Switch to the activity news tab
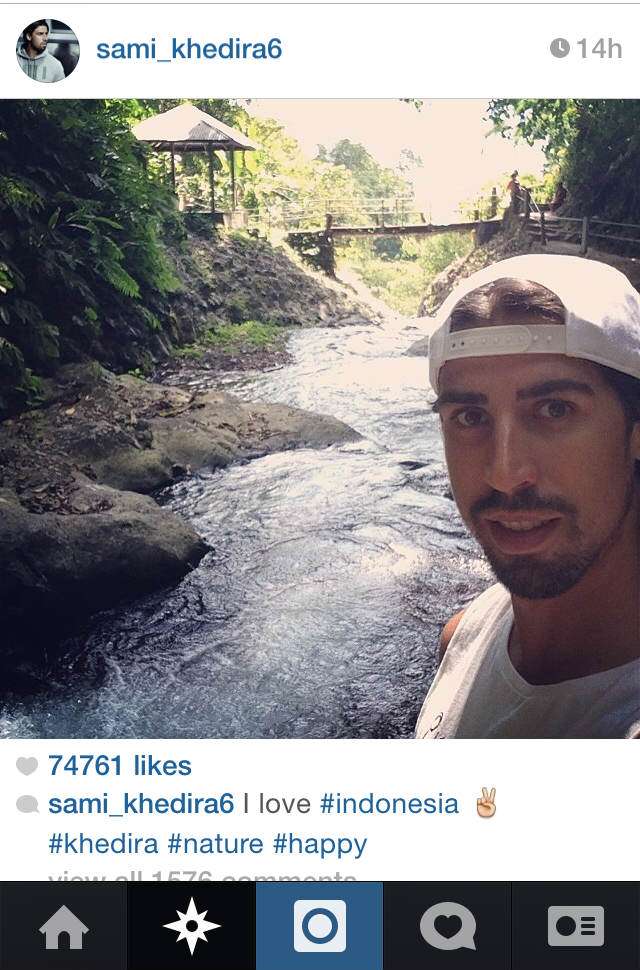Viewport: 640px width, 970px height. [x=447, y=926]
